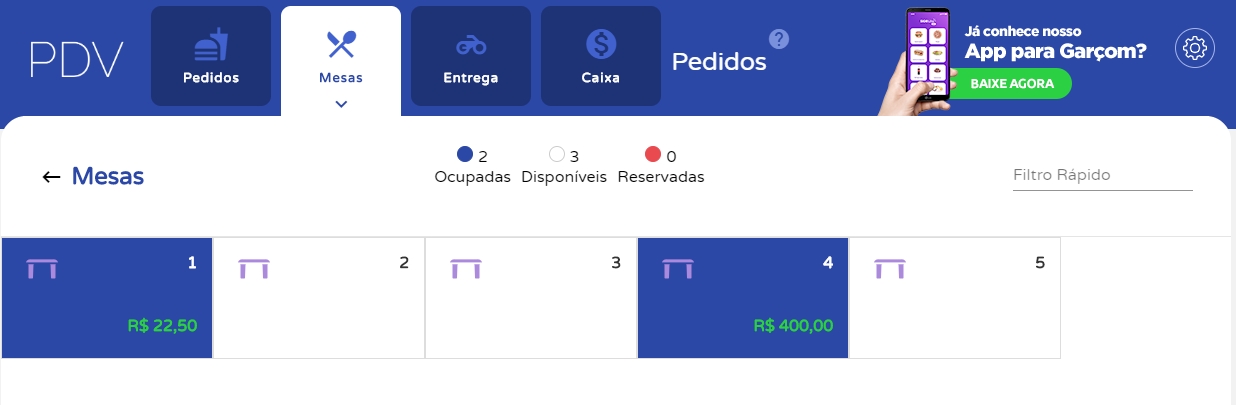Open table 4 with R$ 400,00

(743, 298)
